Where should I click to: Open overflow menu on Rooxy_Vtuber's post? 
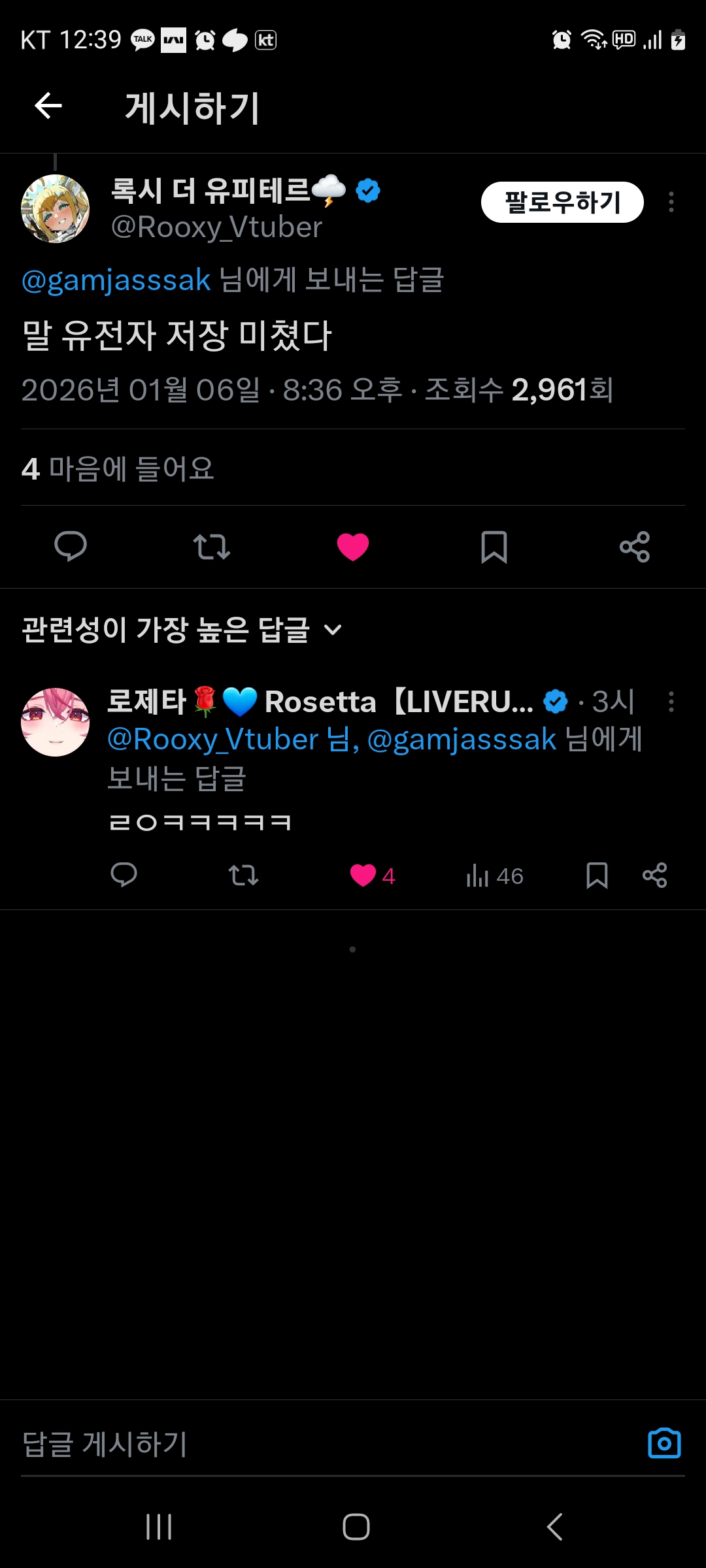671,202
